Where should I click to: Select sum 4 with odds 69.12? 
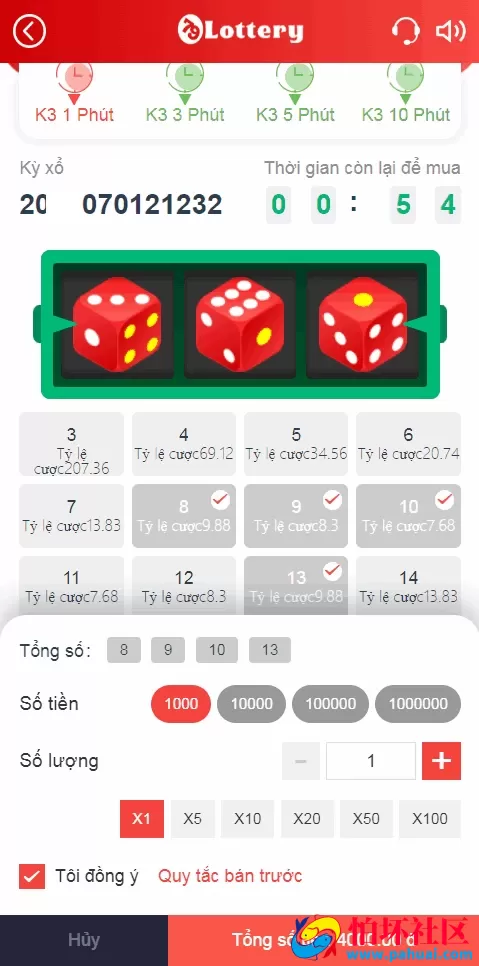184,444
